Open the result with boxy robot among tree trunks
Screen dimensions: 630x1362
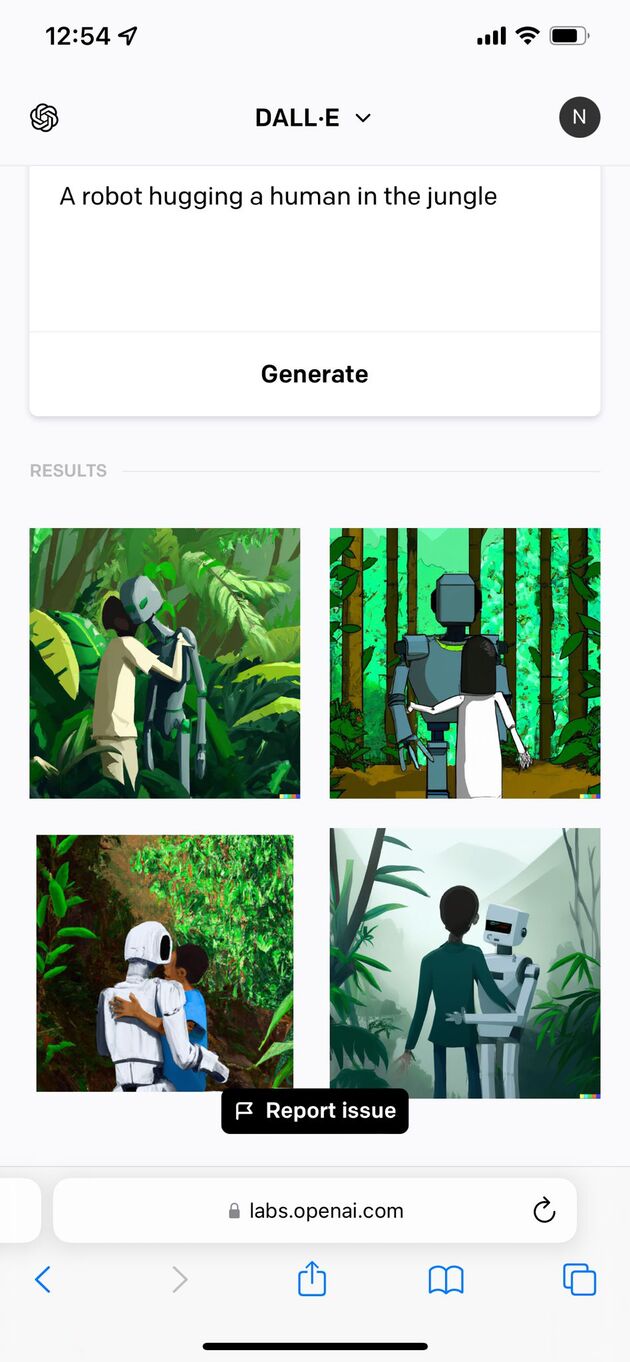[465, 663]
